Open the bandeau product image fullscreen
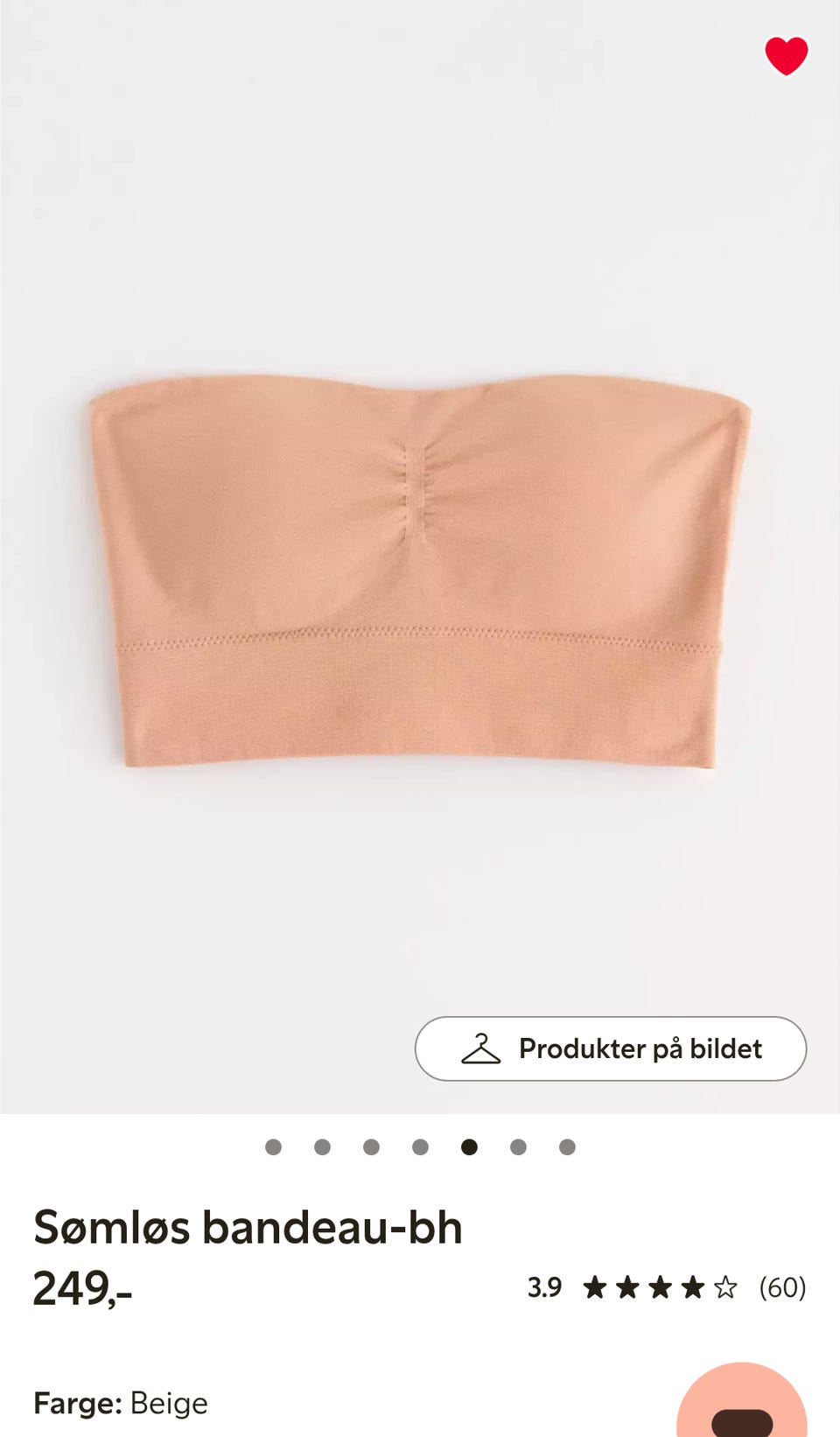840x1437 pixels. point(420,571)
